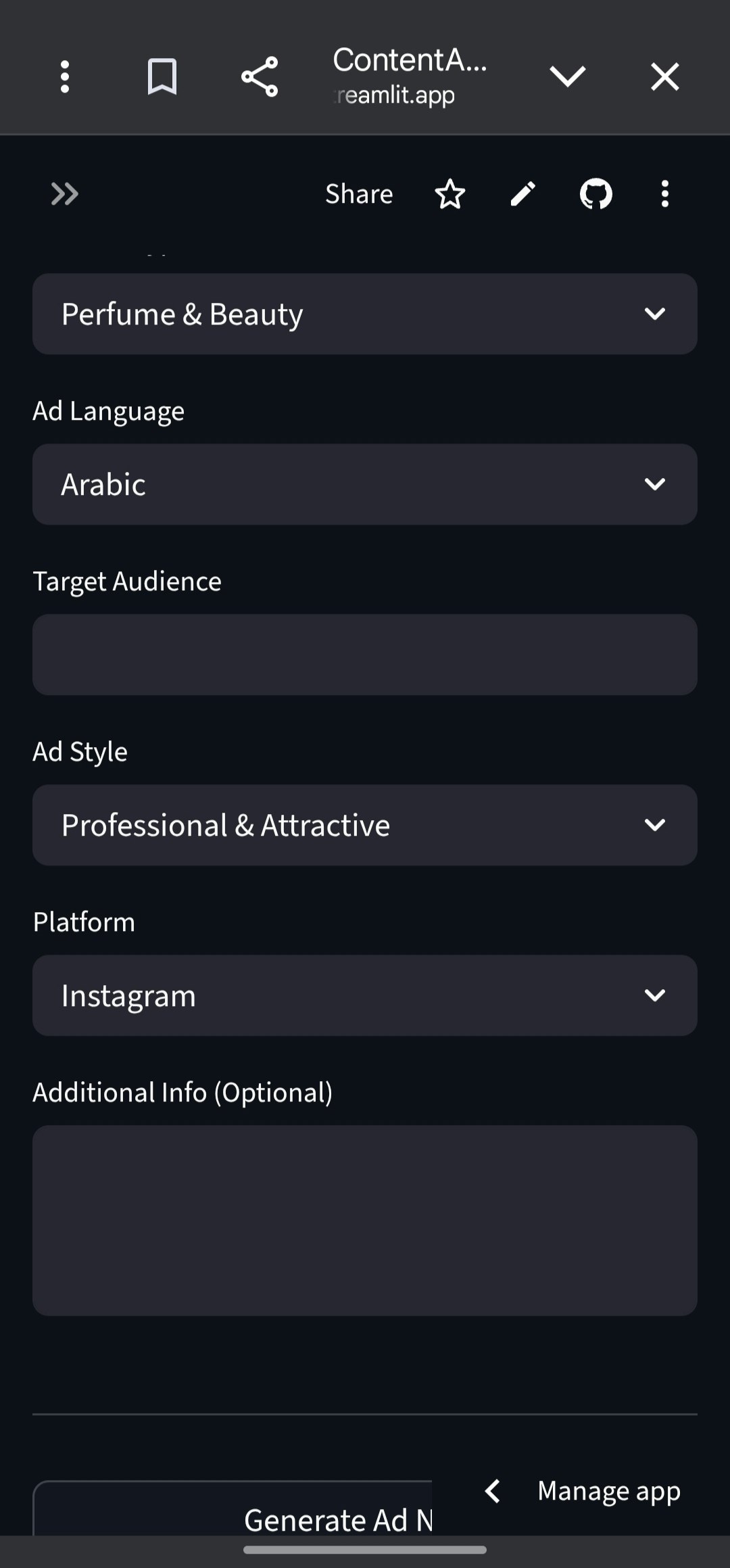Expand the browser tab chevron
Viewport: 730px width, 1568px height.
point(567,76)
